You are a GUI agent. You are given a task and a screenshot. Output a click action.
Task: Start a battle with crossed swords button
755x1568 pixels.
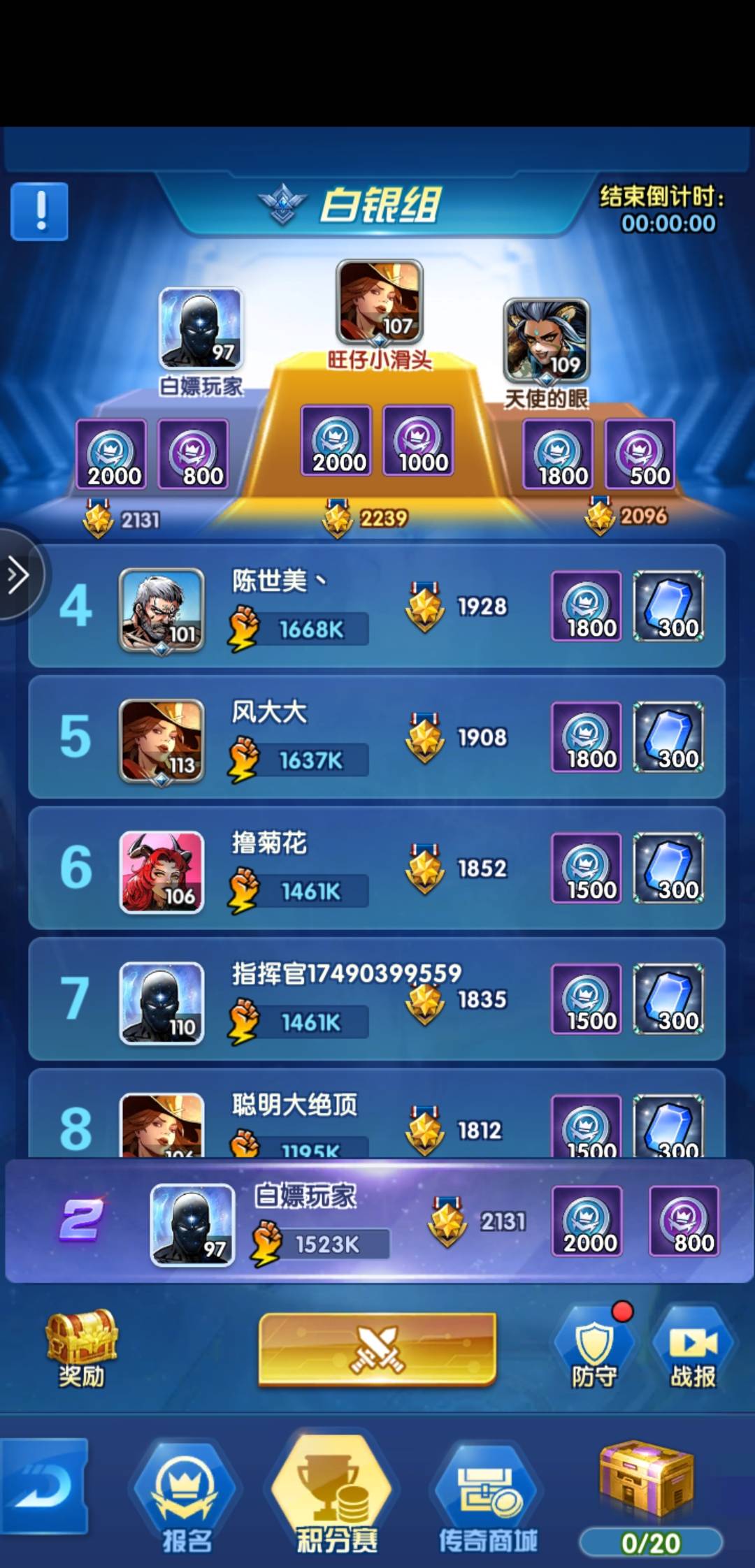click(x=377, y=1349)
